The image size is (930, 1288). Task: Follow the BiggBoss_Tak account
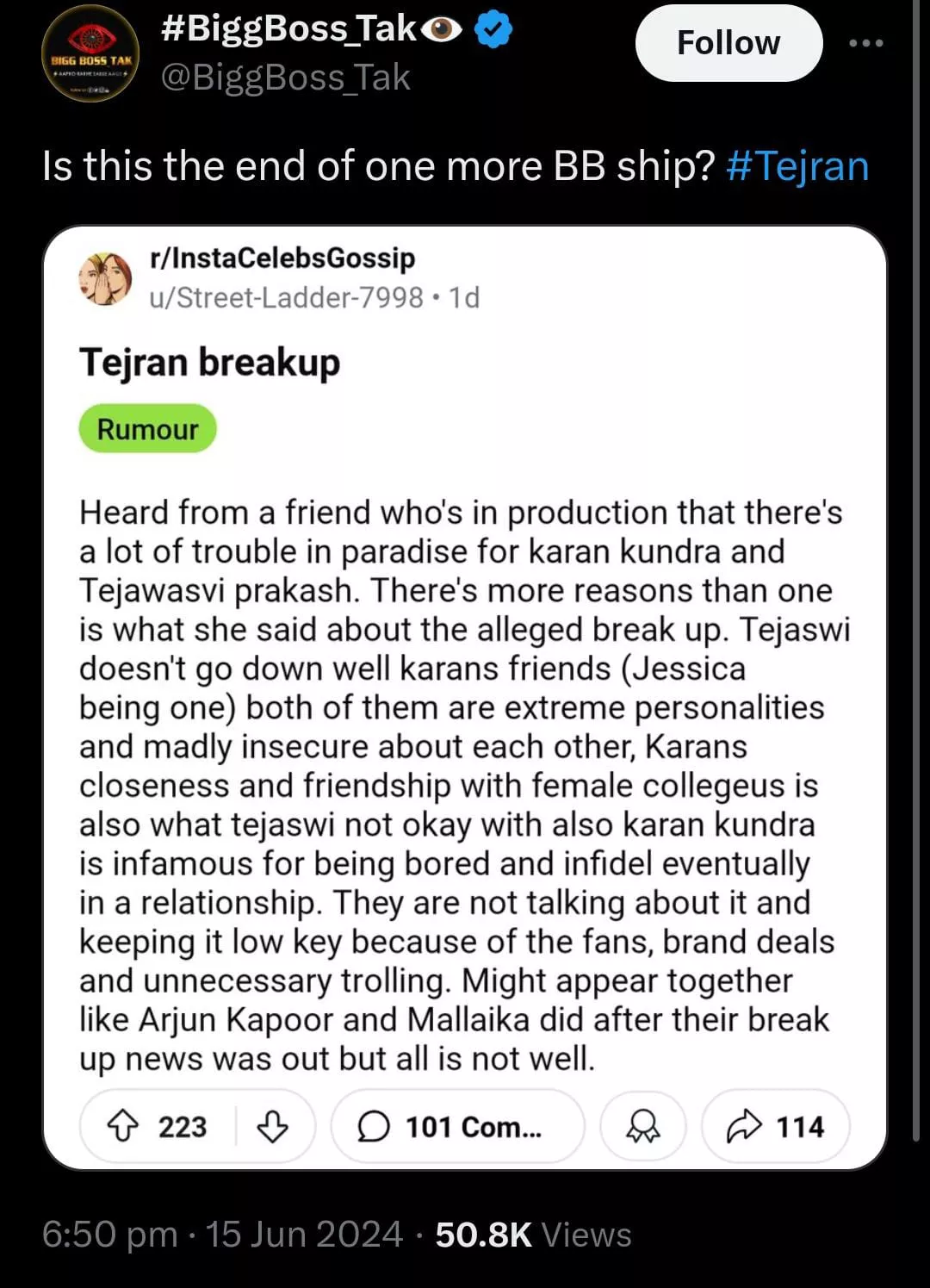coord(728,43)
